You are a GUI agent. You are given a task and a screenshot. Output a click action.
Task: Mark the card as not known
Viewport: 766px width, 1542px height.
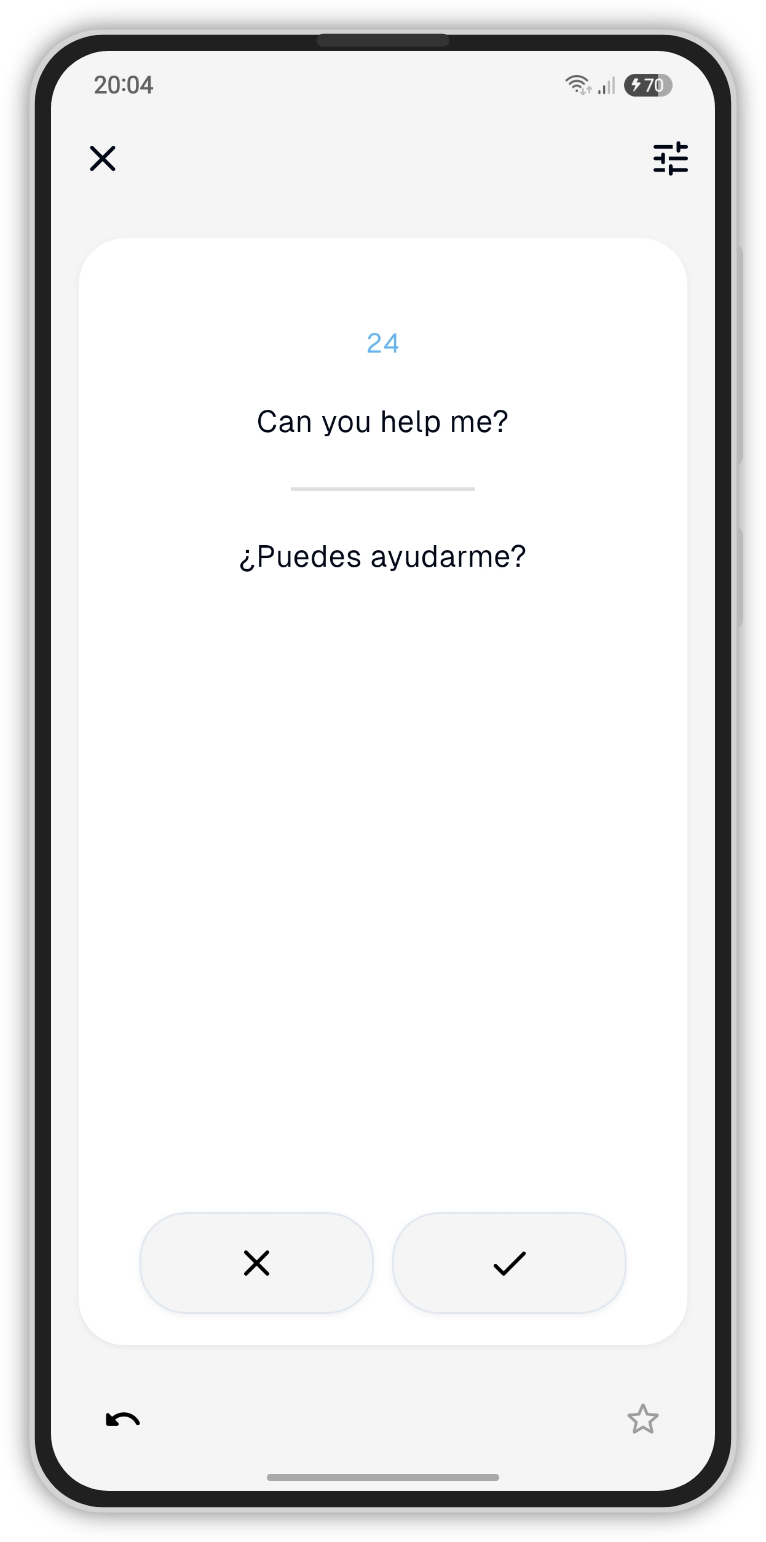click(257, 1263)
